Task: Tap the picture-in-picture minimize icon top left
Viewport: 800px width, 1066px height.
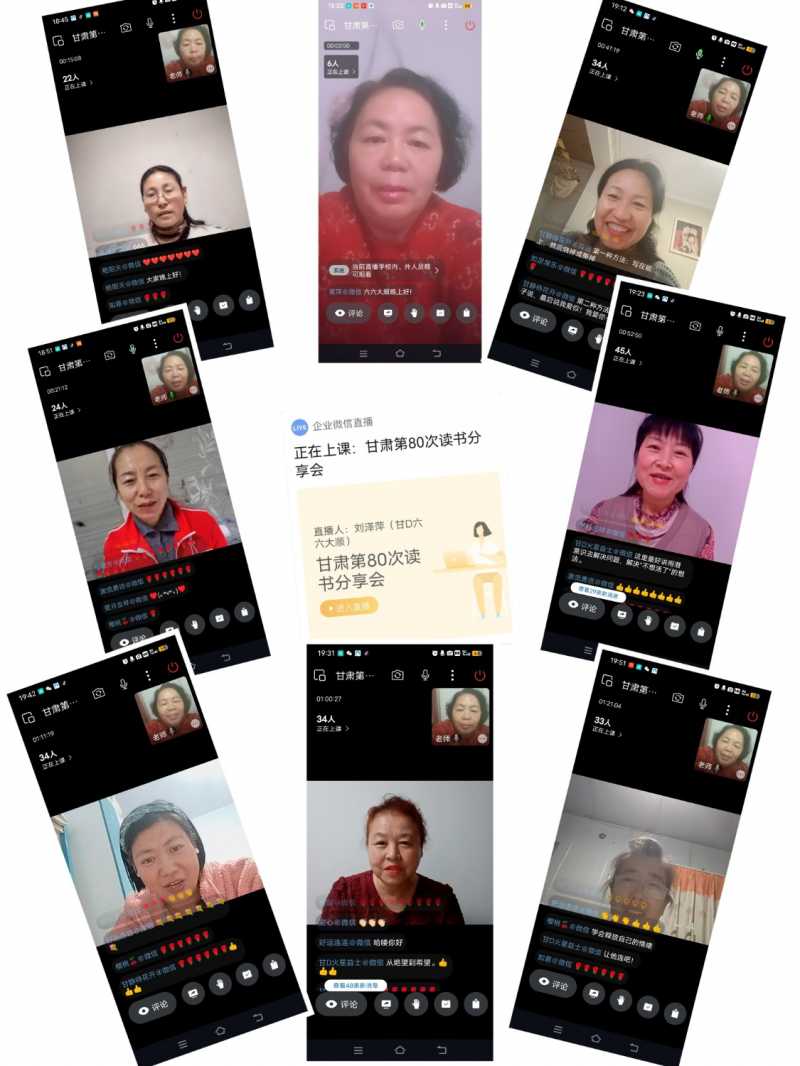Action: point(320,675)
